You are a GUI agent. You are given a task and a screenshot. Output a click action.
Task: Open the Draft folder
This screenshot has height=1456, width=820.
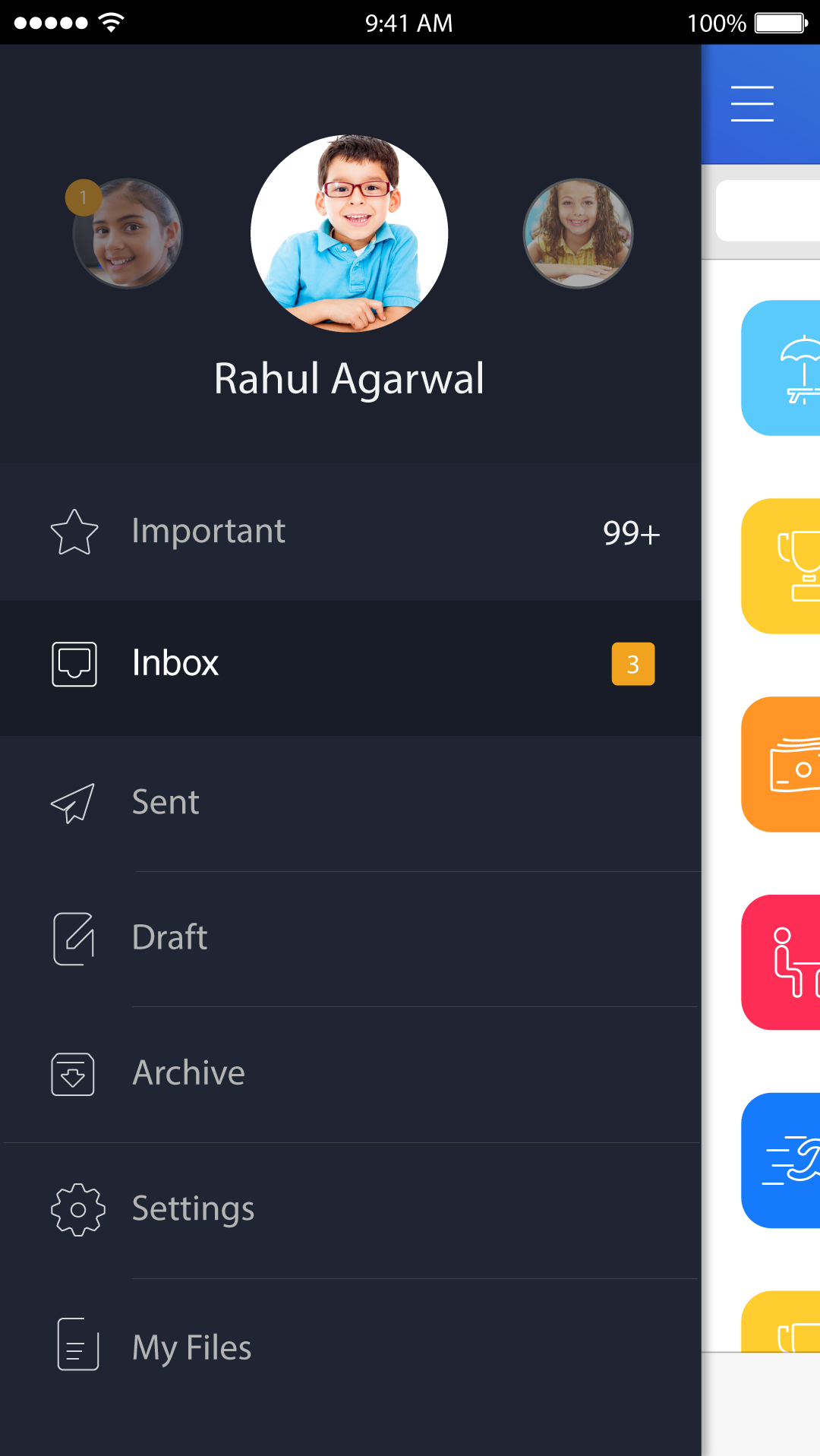pos(349,938)
